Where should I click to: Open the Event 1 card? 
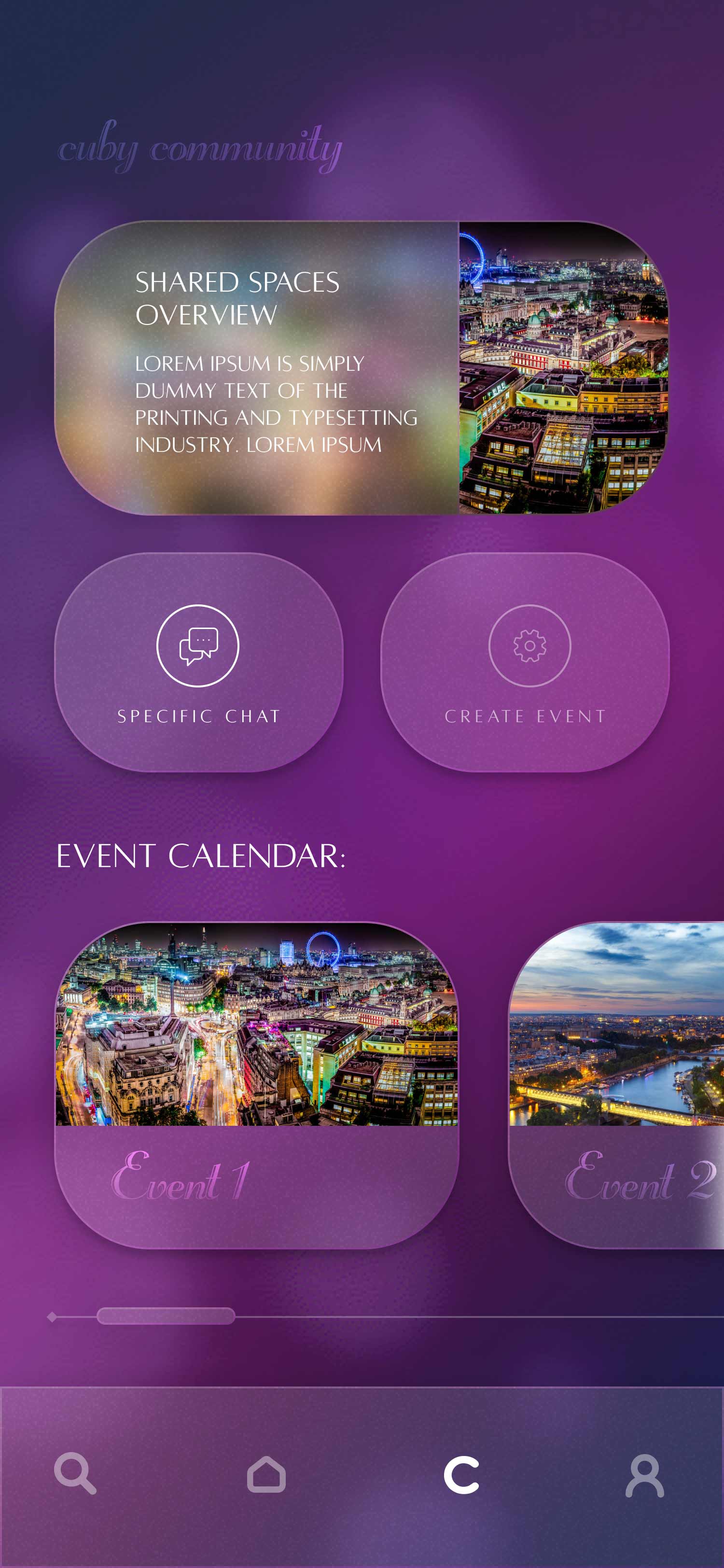click(x=257, y=1085)
